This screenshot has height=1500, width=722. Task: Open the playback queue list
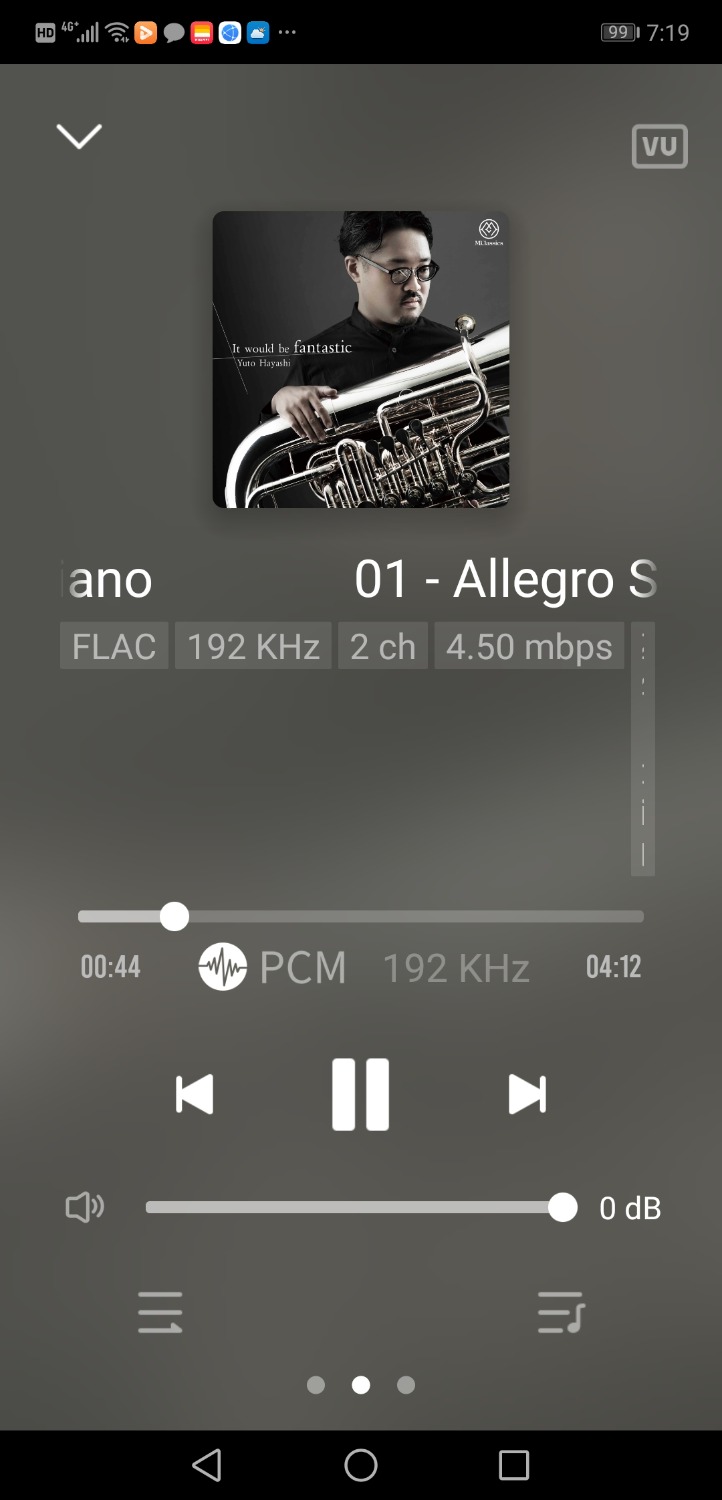pos(560,1312)
